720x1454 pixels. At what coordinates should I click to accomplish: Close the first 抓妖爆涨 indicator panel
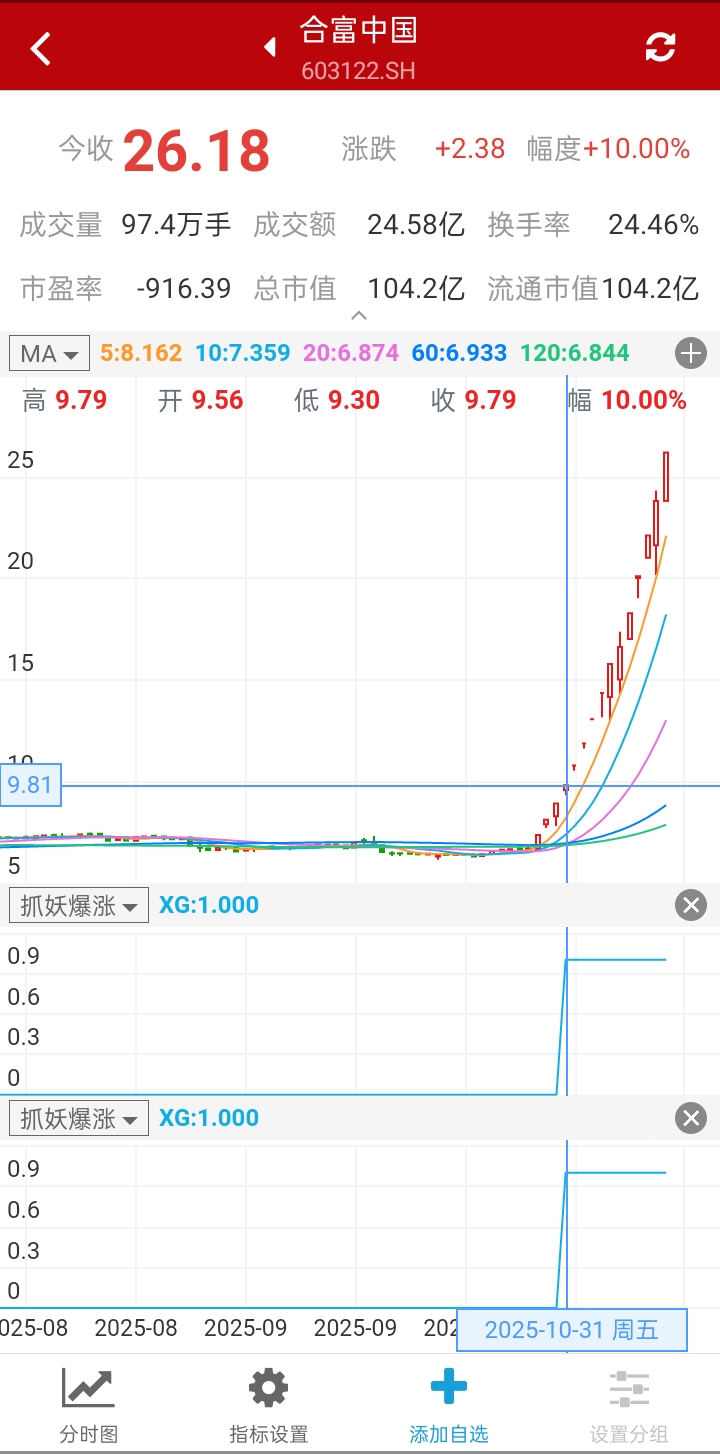[691, 906]
